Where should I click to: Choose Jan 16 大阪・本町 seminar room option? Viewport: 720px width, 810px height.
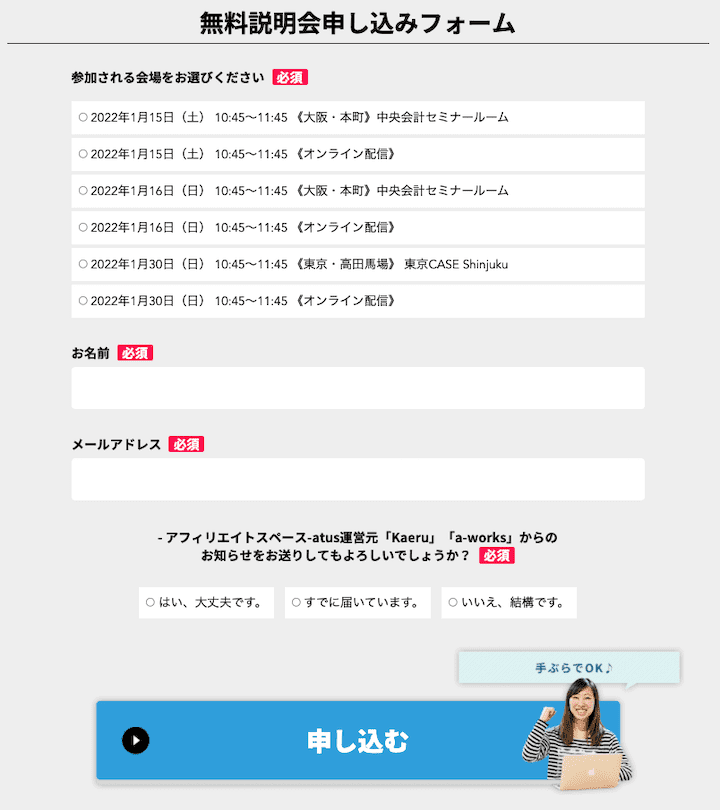(x=83, y=191)
